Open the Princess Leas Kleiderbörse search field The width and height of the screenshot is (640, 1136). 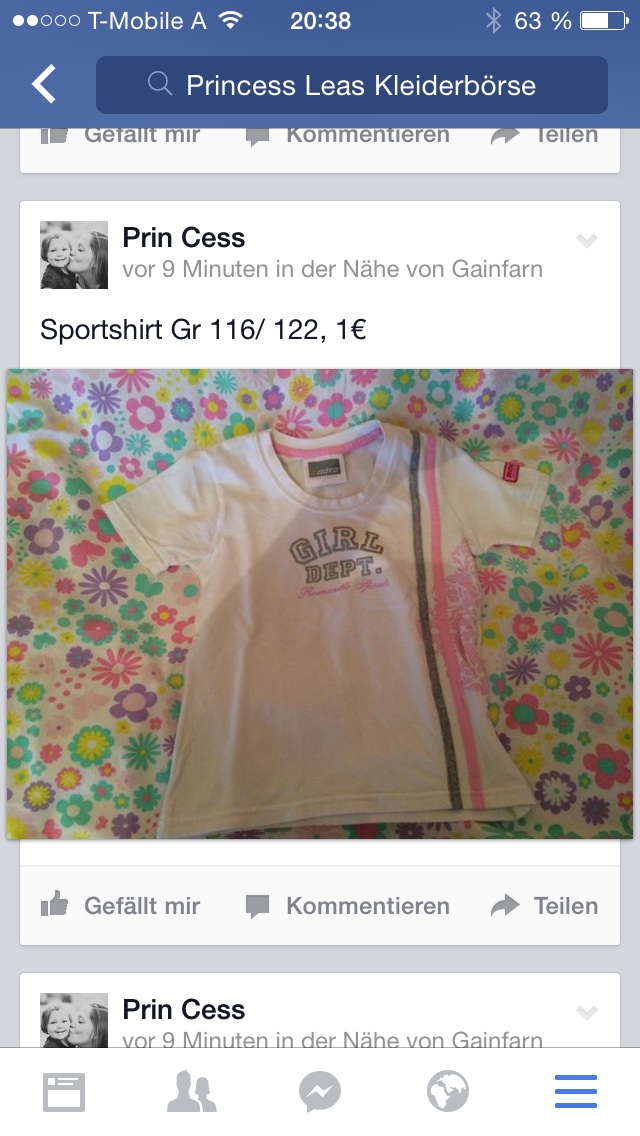pos(352,85)
